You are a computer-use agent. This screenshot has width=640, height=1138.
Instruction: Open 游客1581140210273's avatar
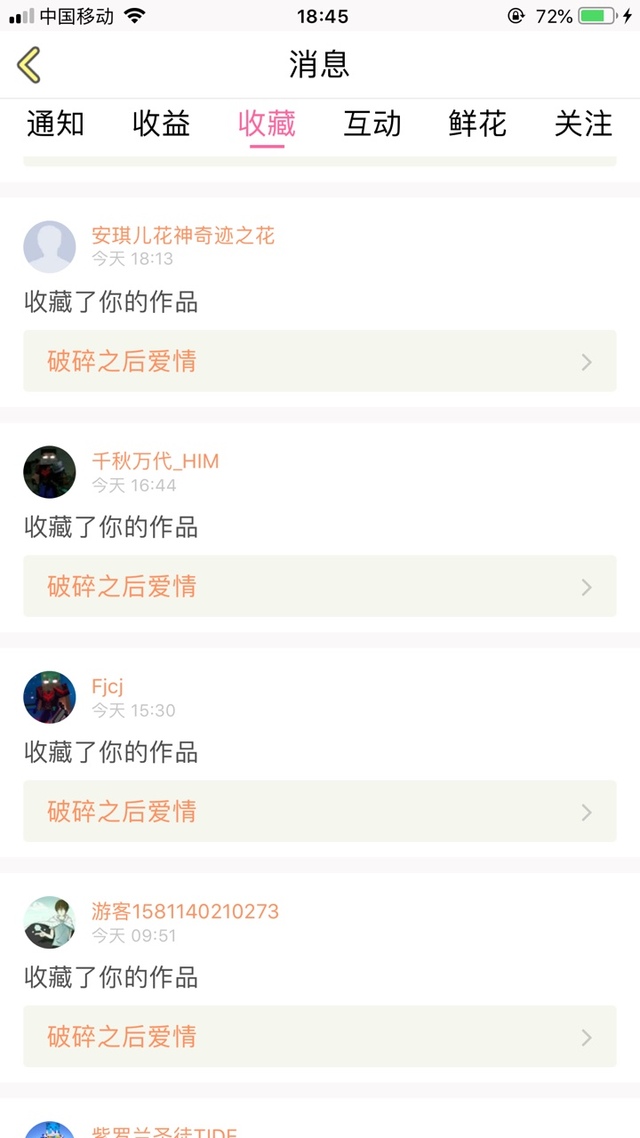click(x=49, y=922)
